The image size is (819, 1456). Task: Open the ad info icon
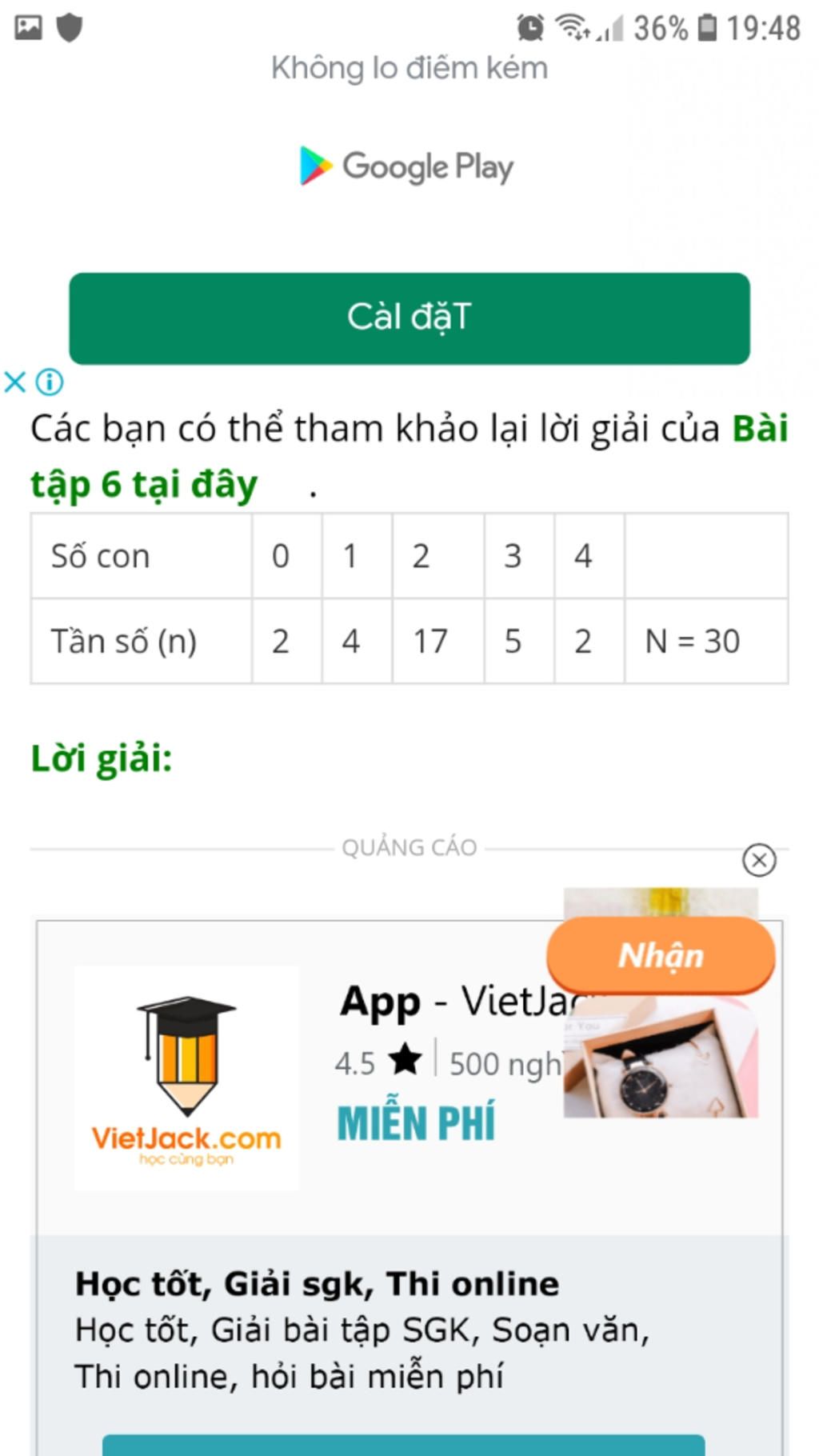tap(50, 382)
